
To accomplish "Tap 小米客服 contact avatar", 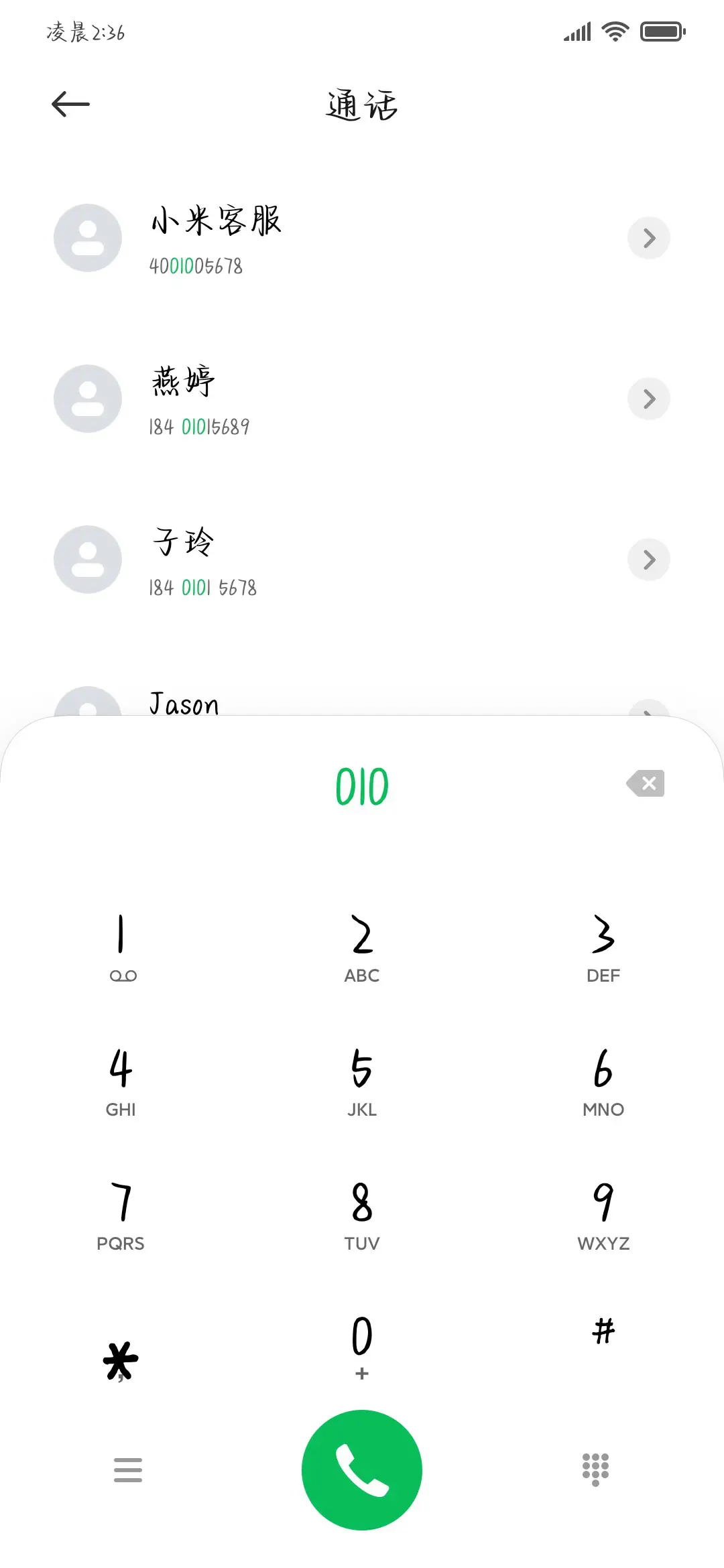I will pos(87,238).
